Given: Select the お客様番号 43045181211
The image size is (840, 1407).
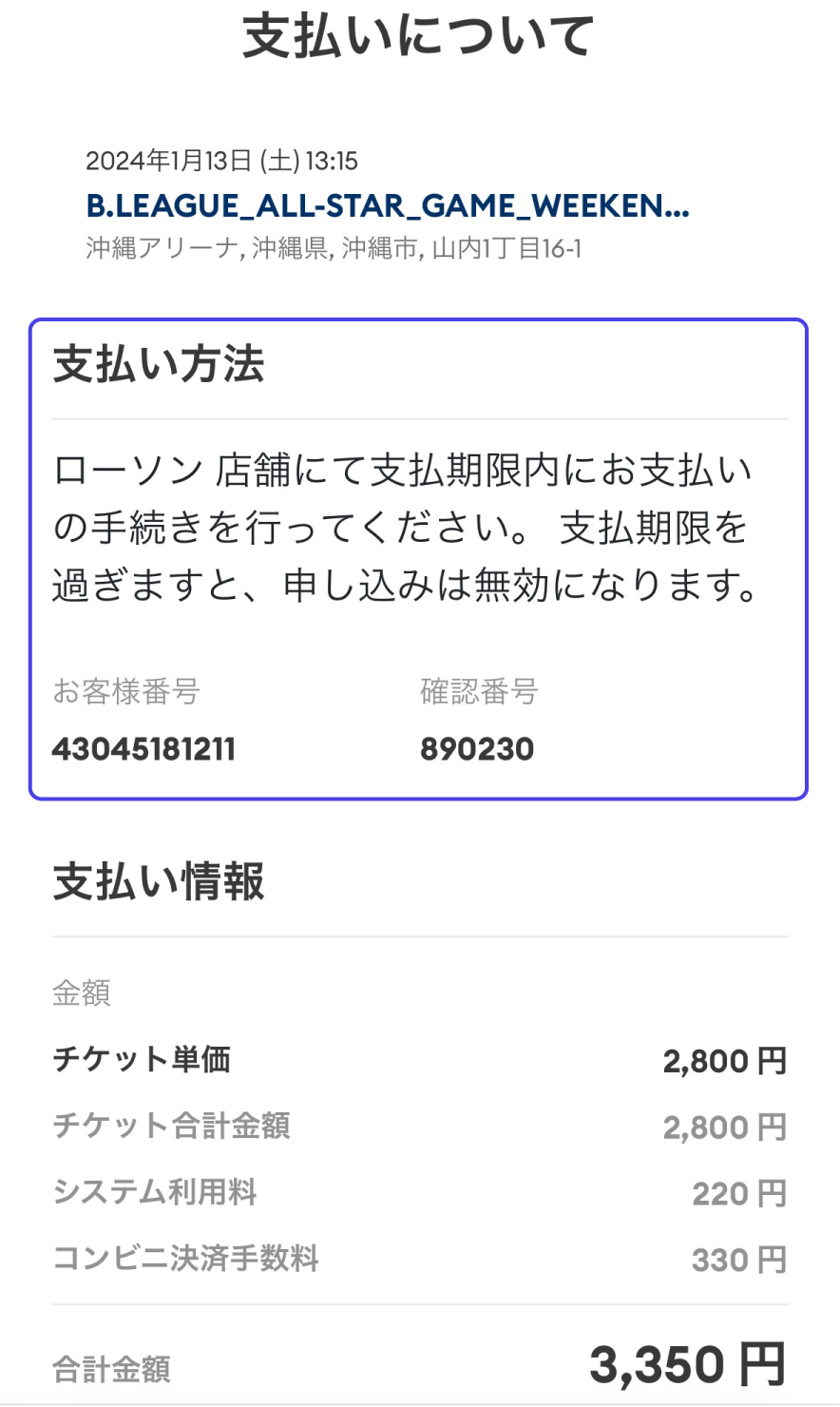Looking at the screenshot, I should (x=143, y=750).
